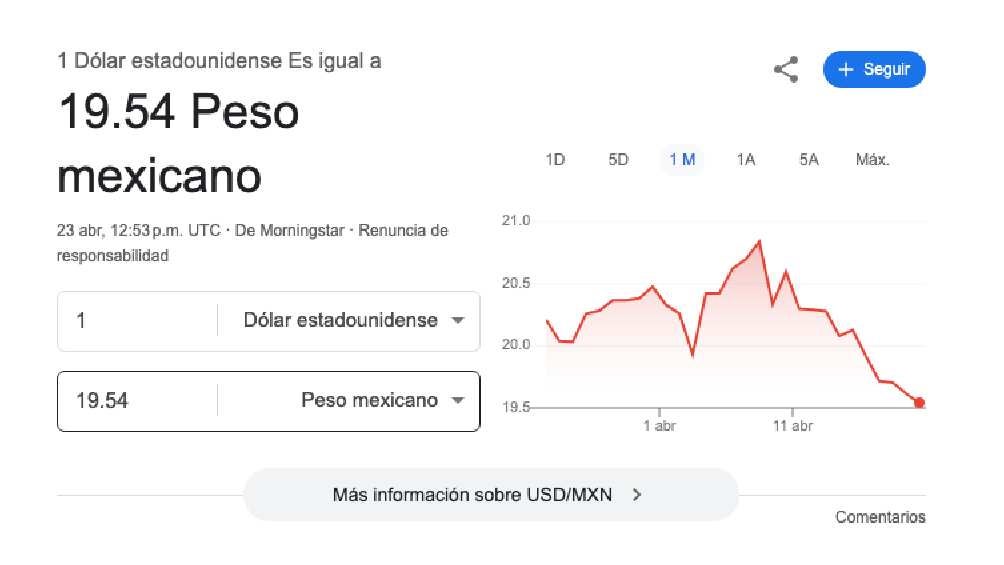The height and width of the screenshot is (565, 1004).
Task: Tap the Seguir button
Action: pos(874,70)
